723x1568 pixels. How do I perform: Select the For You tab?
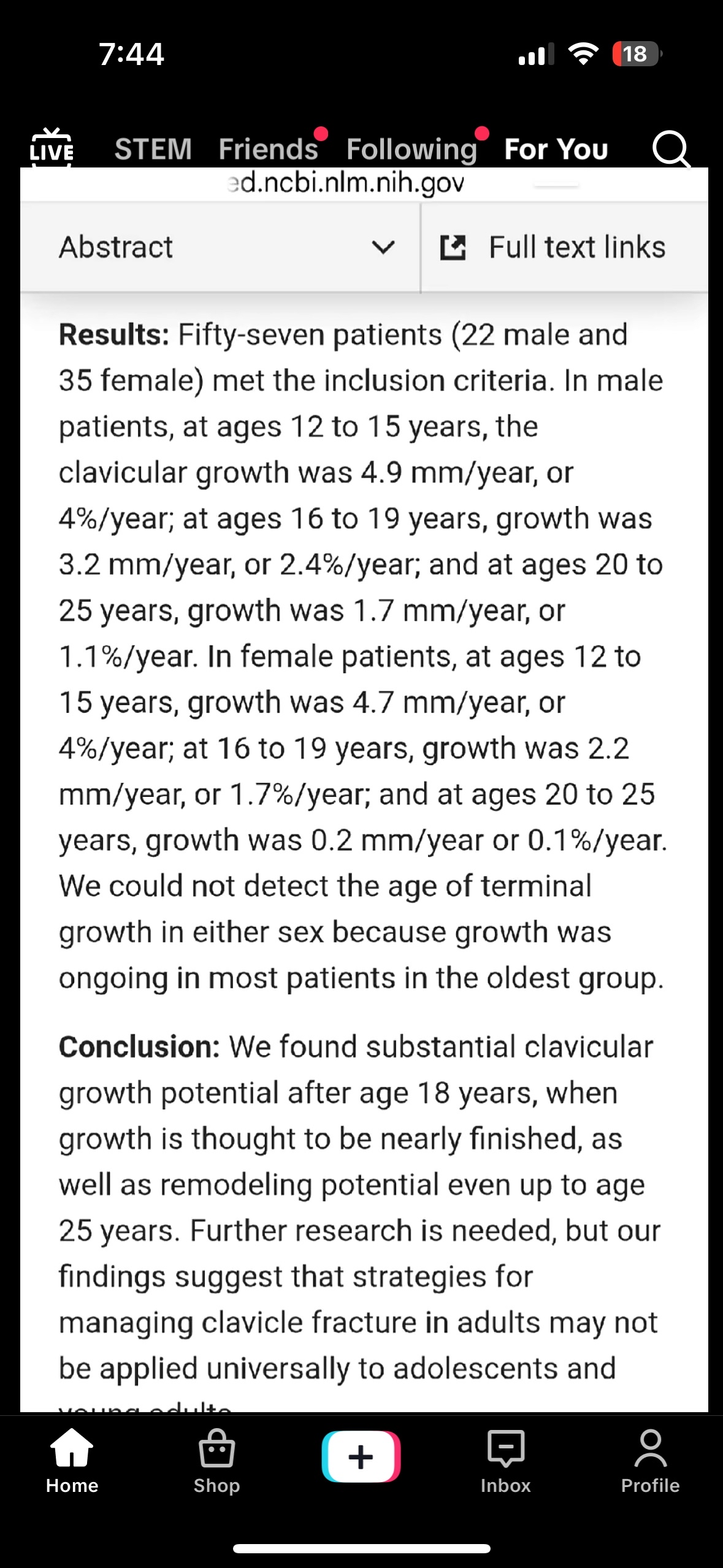click(556, 149)
